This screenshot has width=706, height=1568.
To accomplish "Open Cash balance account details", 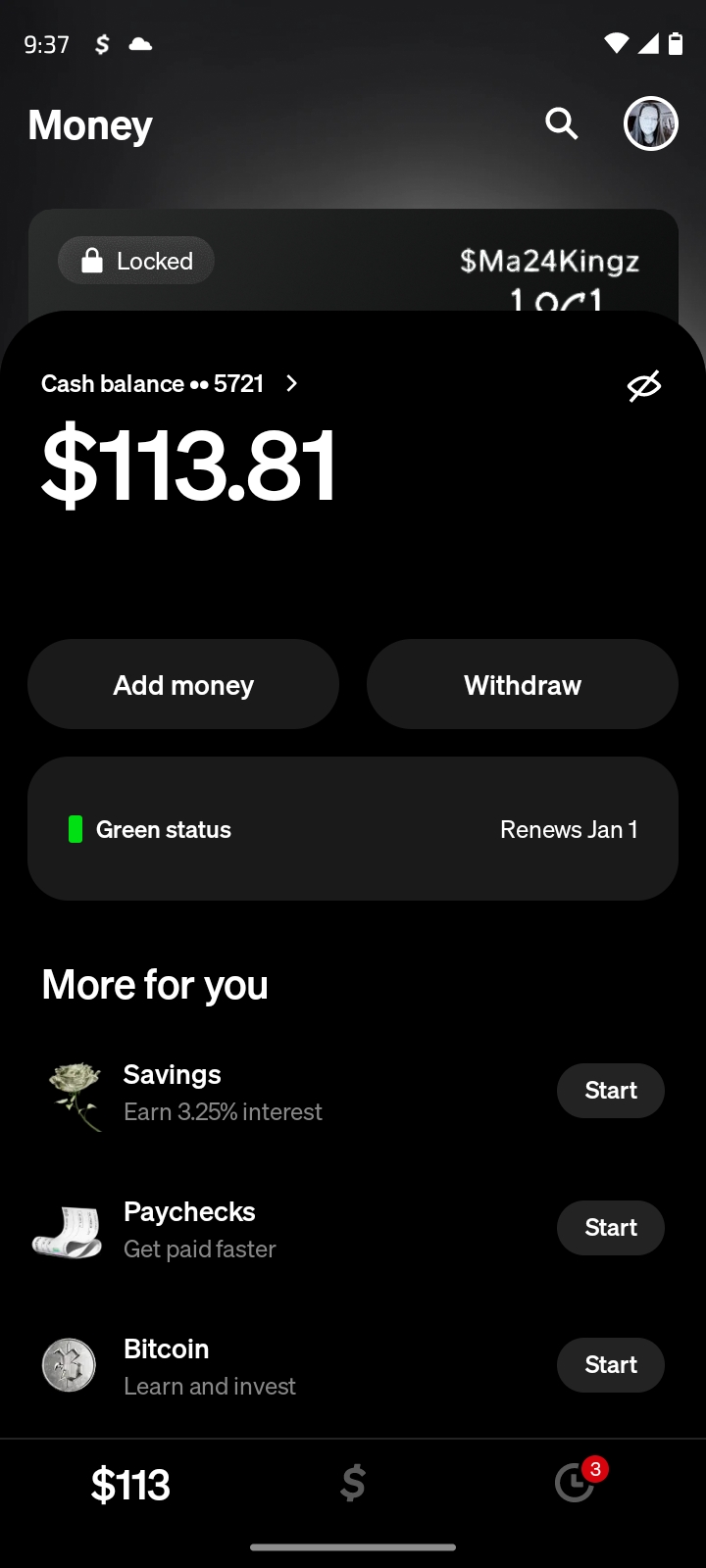I will click(x=169, y=383).
